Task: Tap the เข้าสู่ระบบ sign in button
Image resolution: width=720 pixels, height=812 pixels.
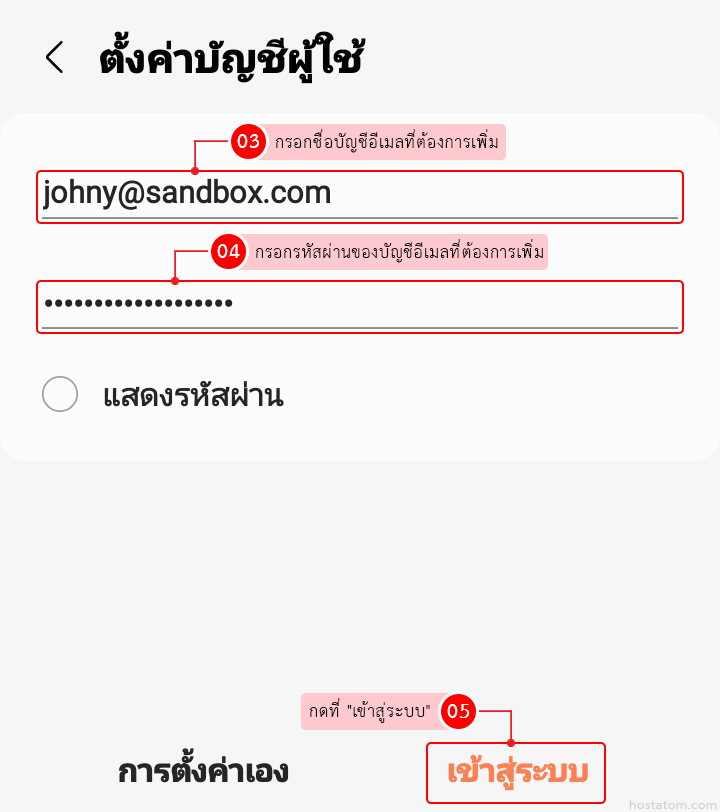Action: point(516,773)
